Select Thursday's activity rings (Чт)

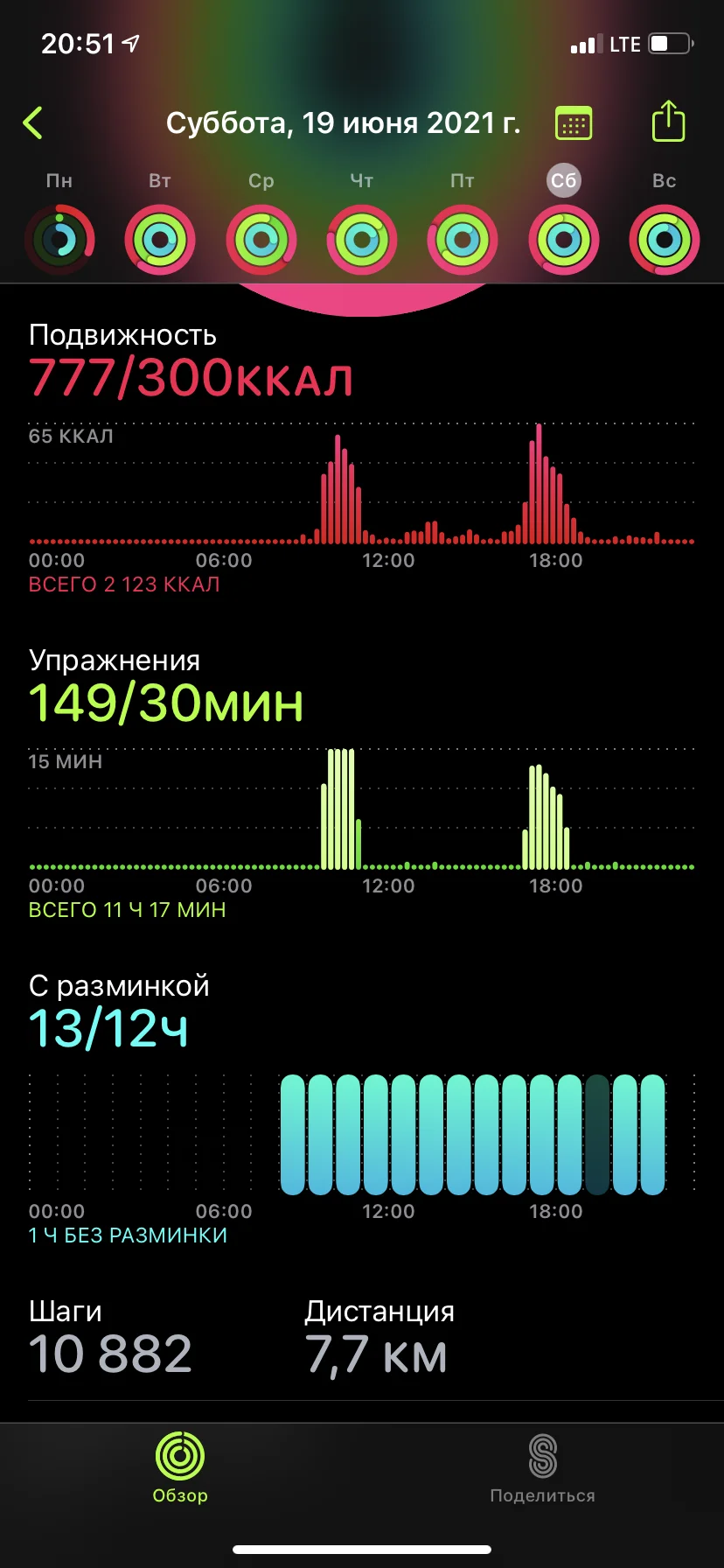[362, 239]
